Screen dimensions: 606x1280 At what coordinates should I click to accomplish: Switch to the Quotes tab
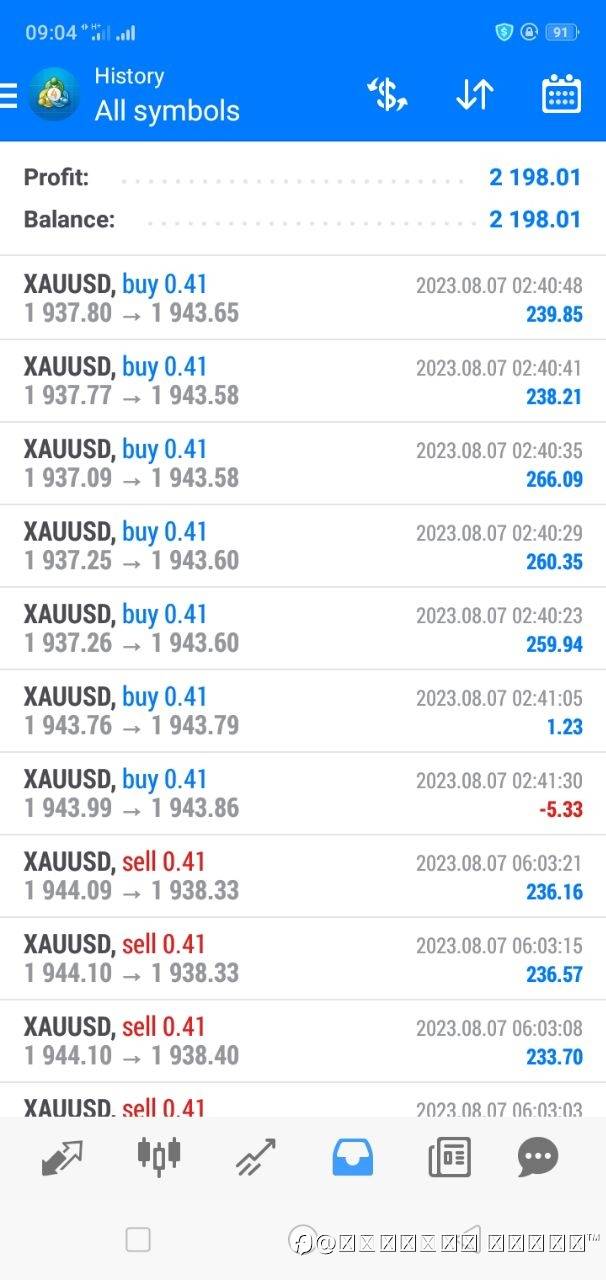point(63,1157)
